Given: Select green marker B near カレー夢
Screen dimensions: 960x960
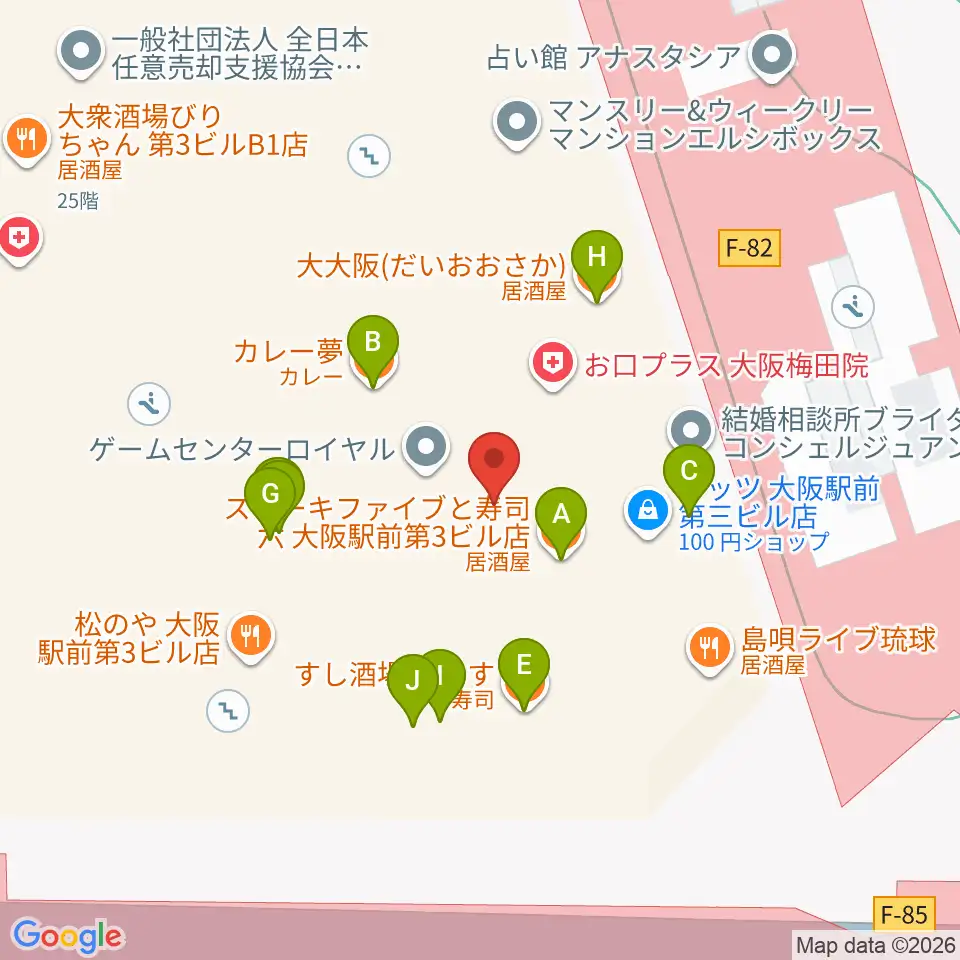Looking at the screenshot, I should coord(373,345).
